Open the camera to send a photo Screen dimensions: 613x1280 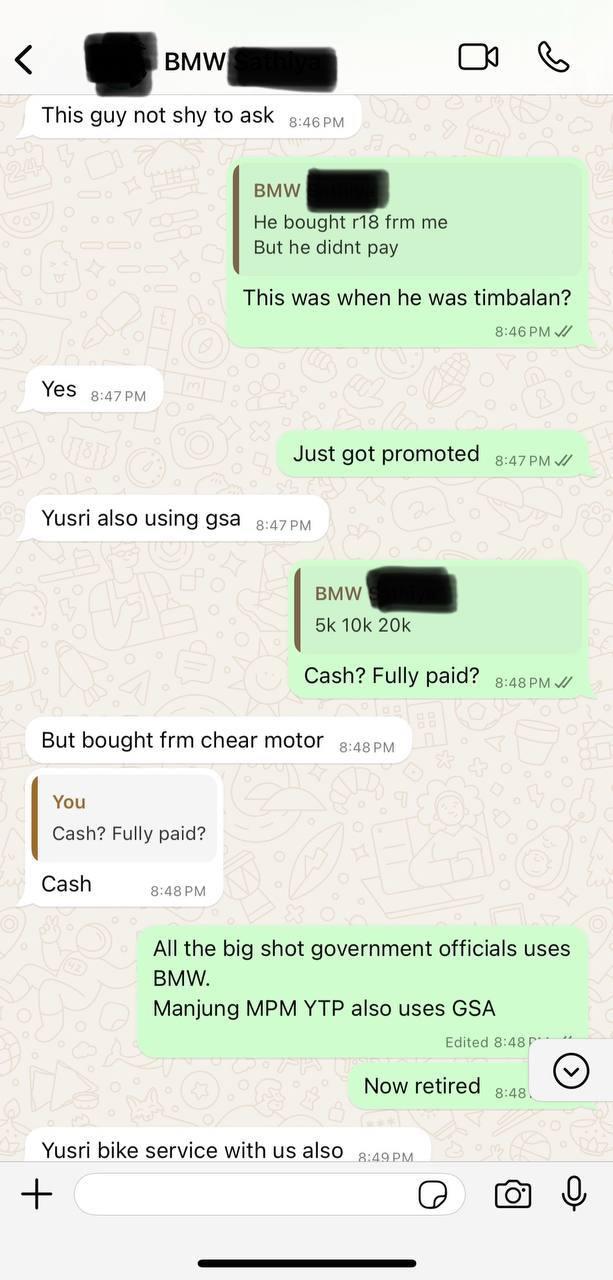pos(513,1194)
